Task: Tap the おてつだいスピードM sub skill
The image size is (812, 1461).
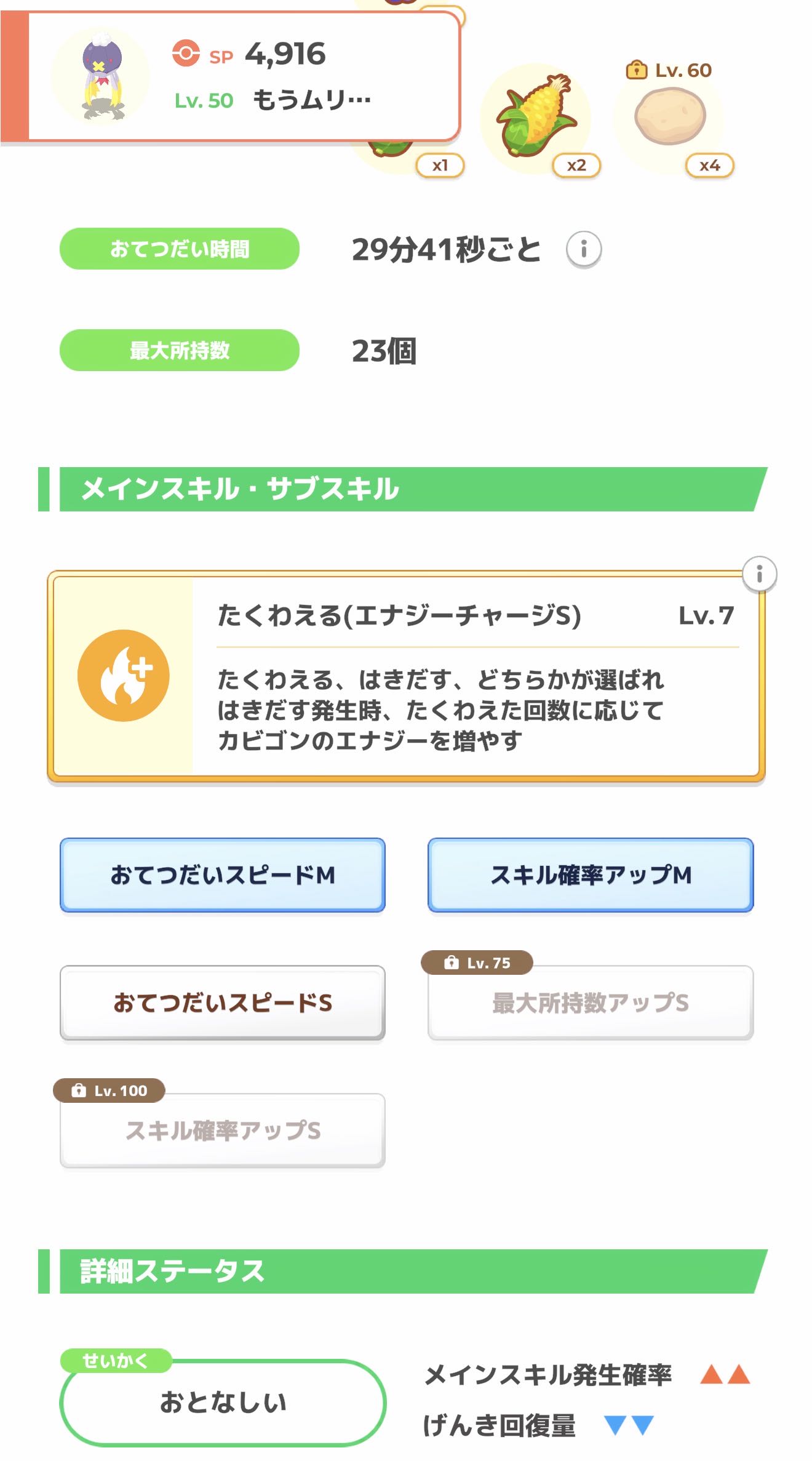Action: [x=223, y=875]
